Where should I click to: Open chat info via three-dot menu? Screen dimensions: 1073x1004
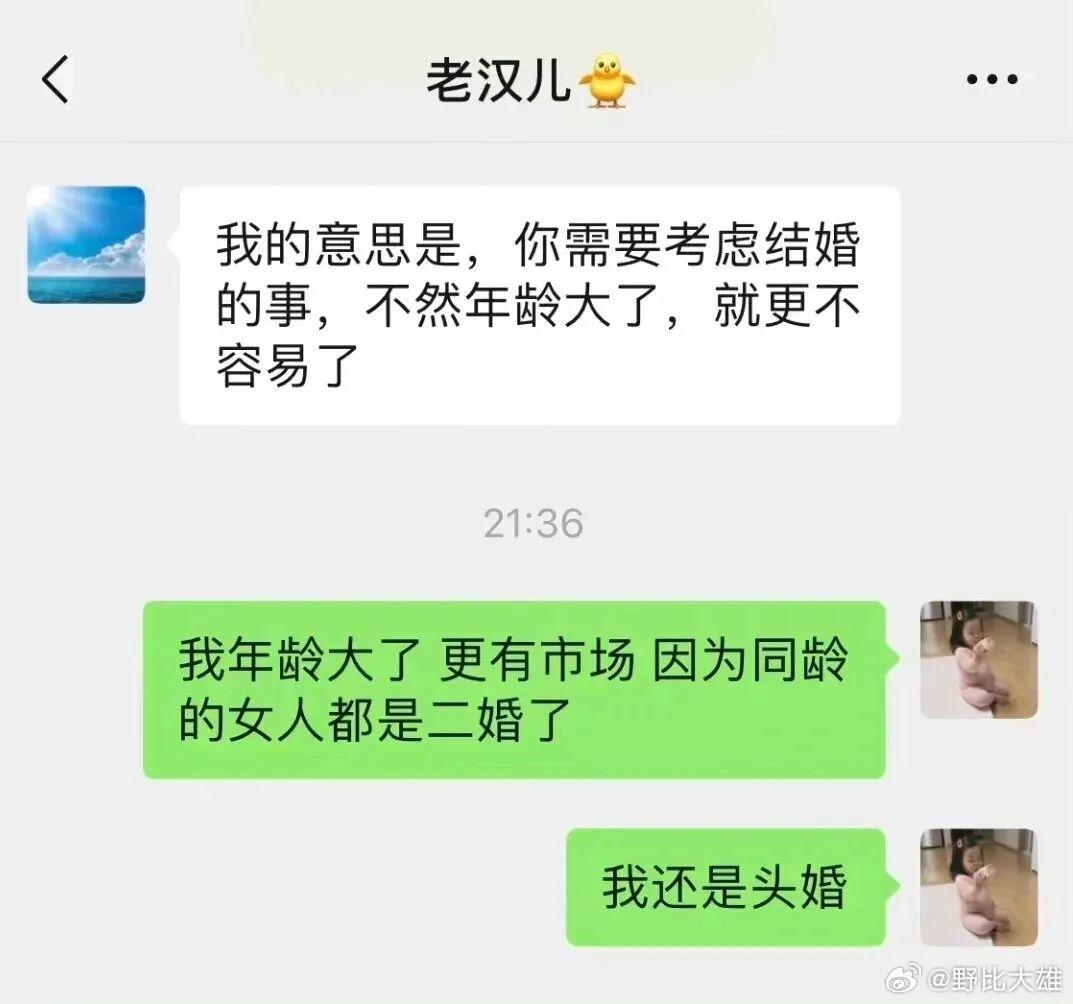click(x=991, y=80)
